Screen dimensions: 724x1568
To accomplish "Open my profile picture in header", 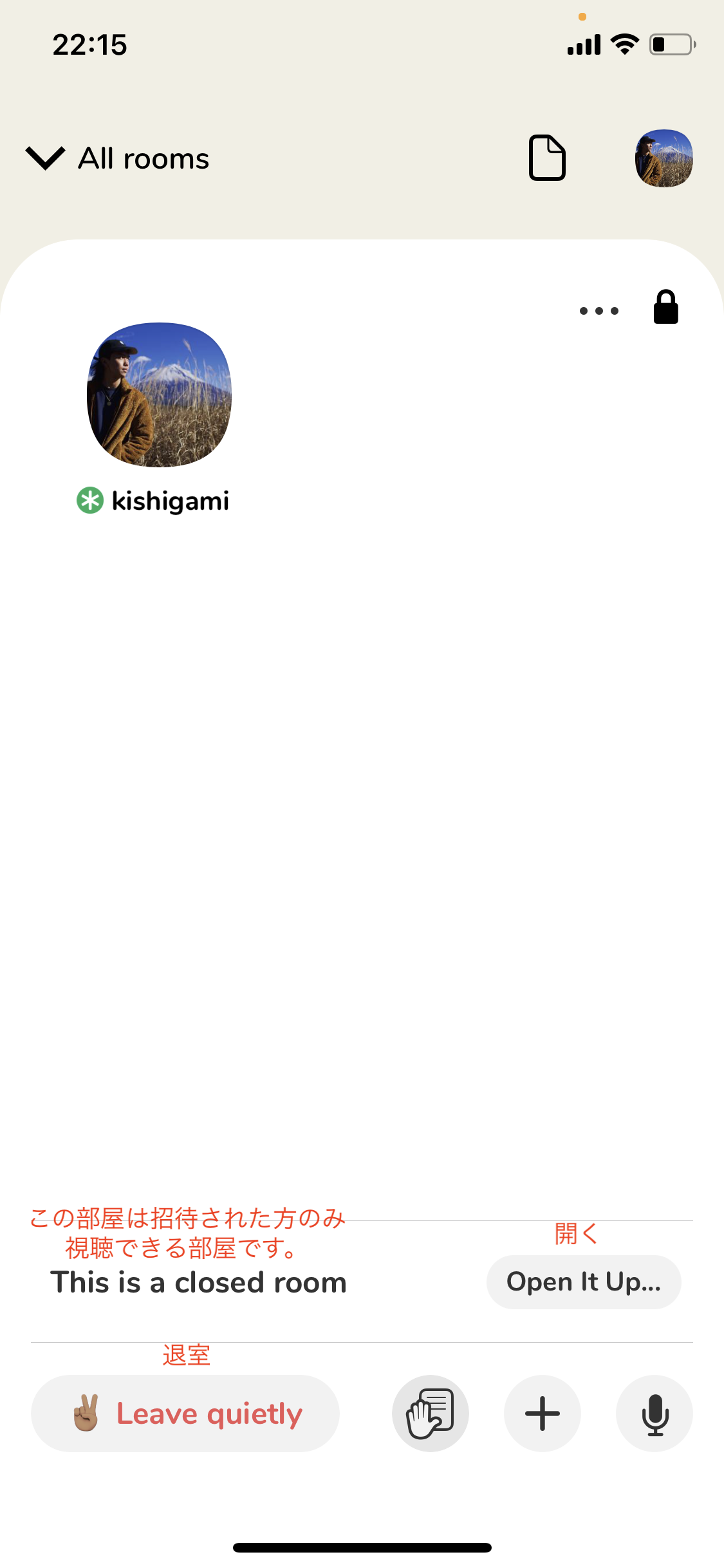I will tap(664, 158).
